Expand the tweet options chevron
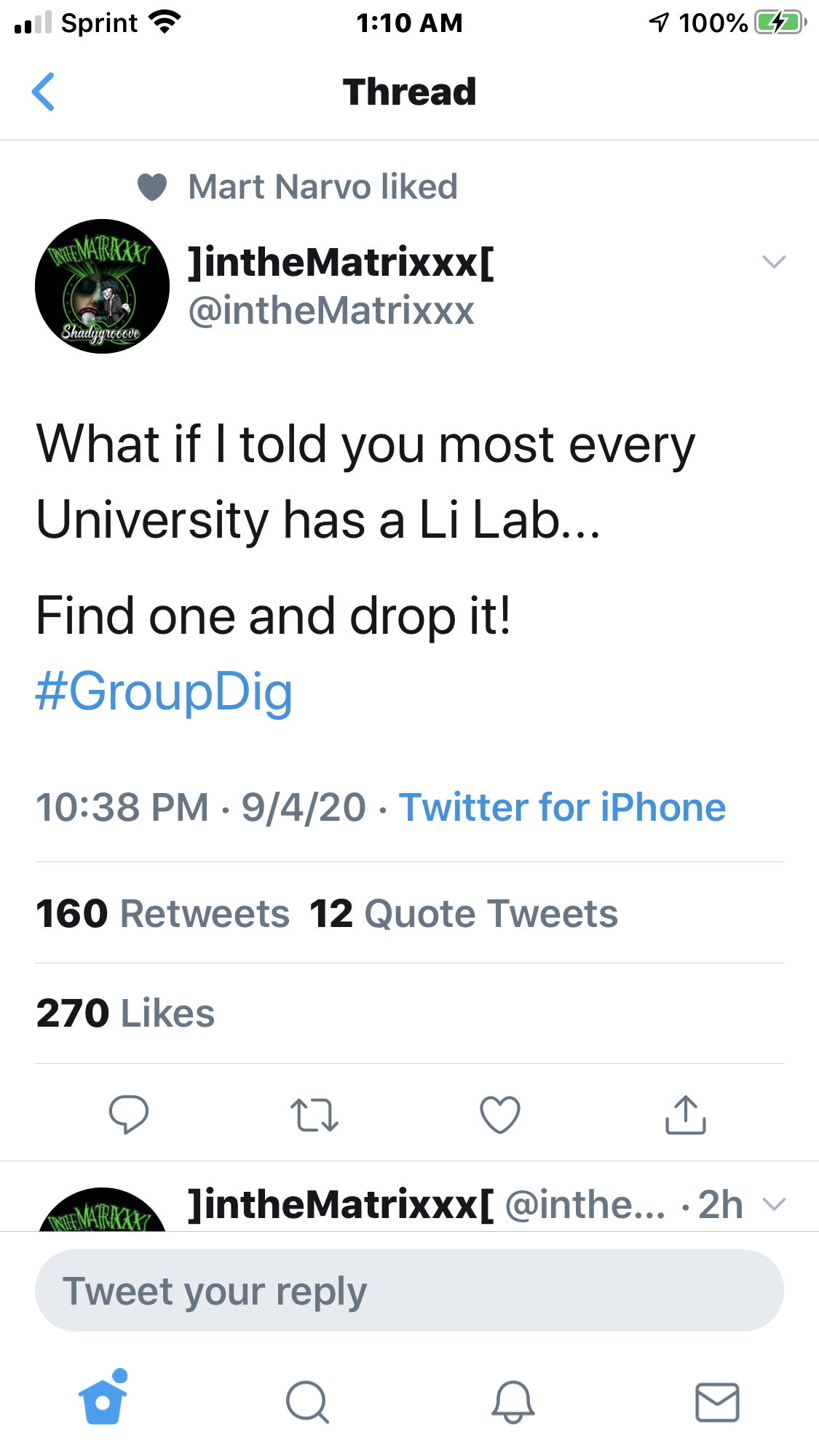Viewport: 819px width, 1456px height. coord(774,261)
